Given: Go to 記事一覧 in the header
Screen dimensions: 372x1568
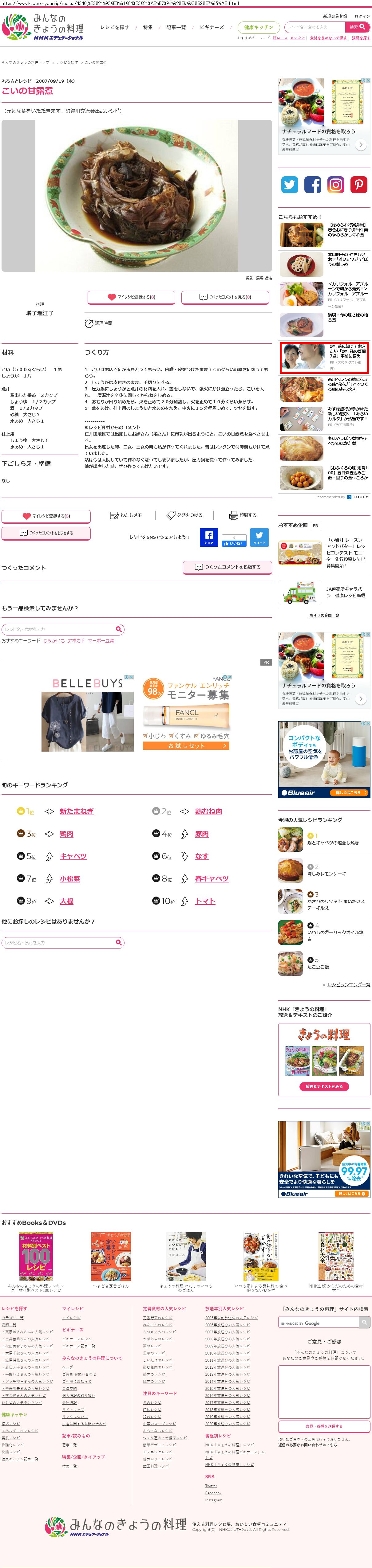Looking at the screenshot, I should point(176,27).
